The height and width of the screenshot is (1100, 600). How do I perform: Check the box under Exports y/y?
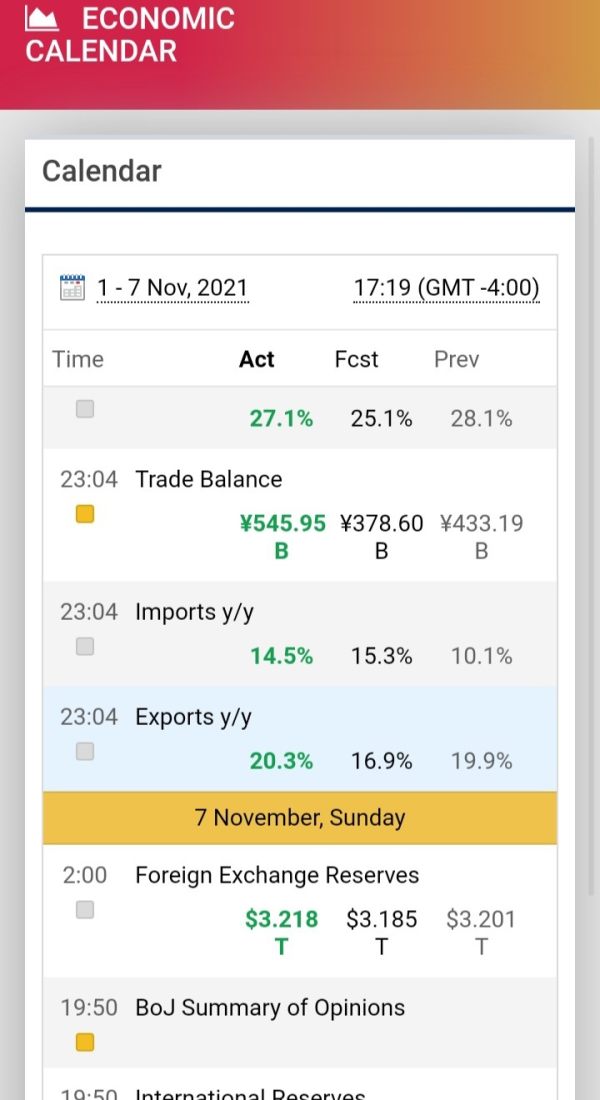pos(85,752)
